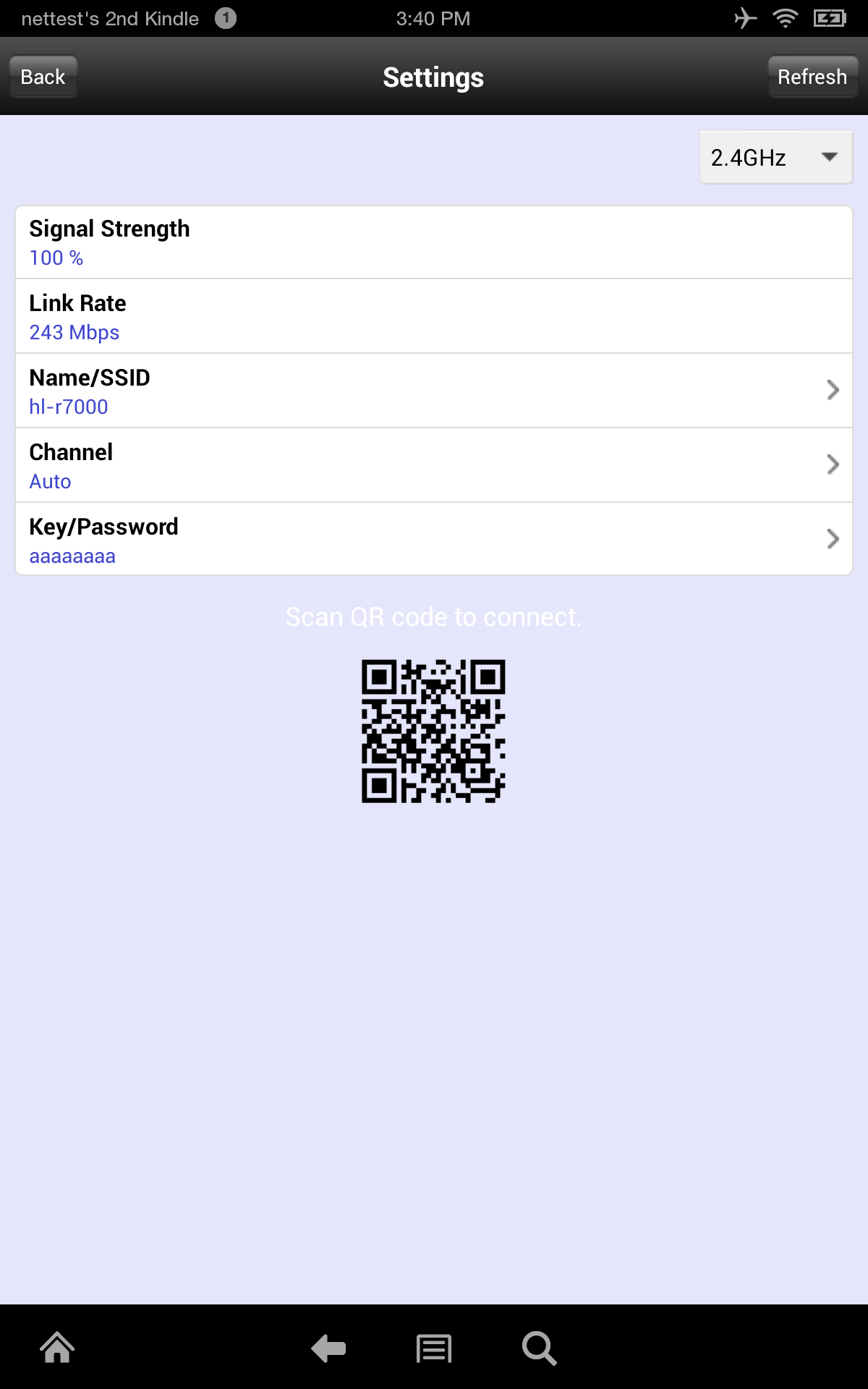The image size is (868, 1389).
Task: Open the menu icon in bottom bar
Action: 434,1348
